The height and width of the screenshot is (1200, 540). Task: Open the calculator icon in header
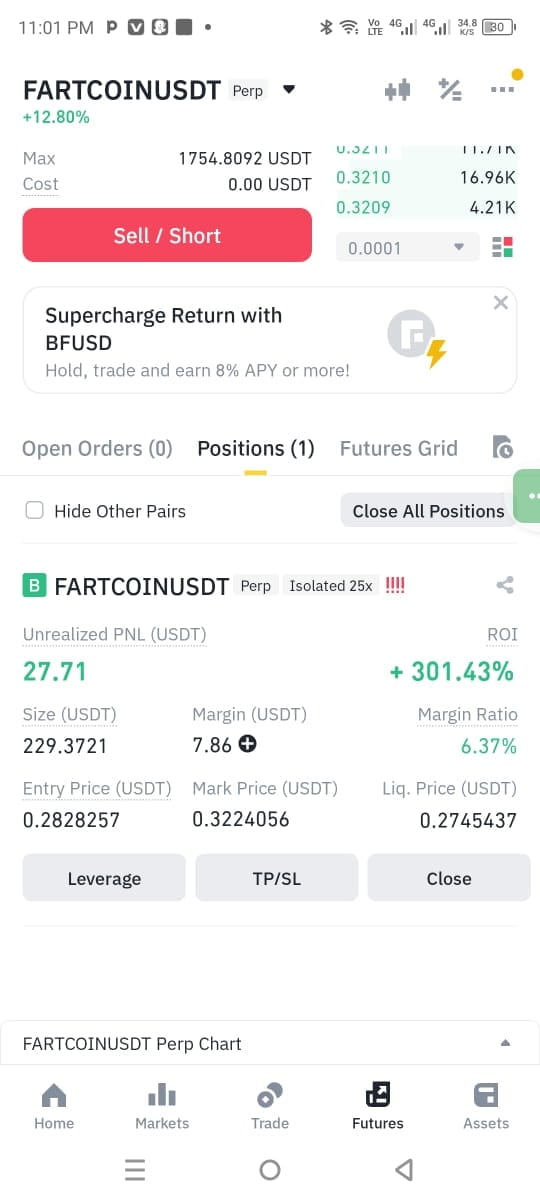(x=450, y=90)
